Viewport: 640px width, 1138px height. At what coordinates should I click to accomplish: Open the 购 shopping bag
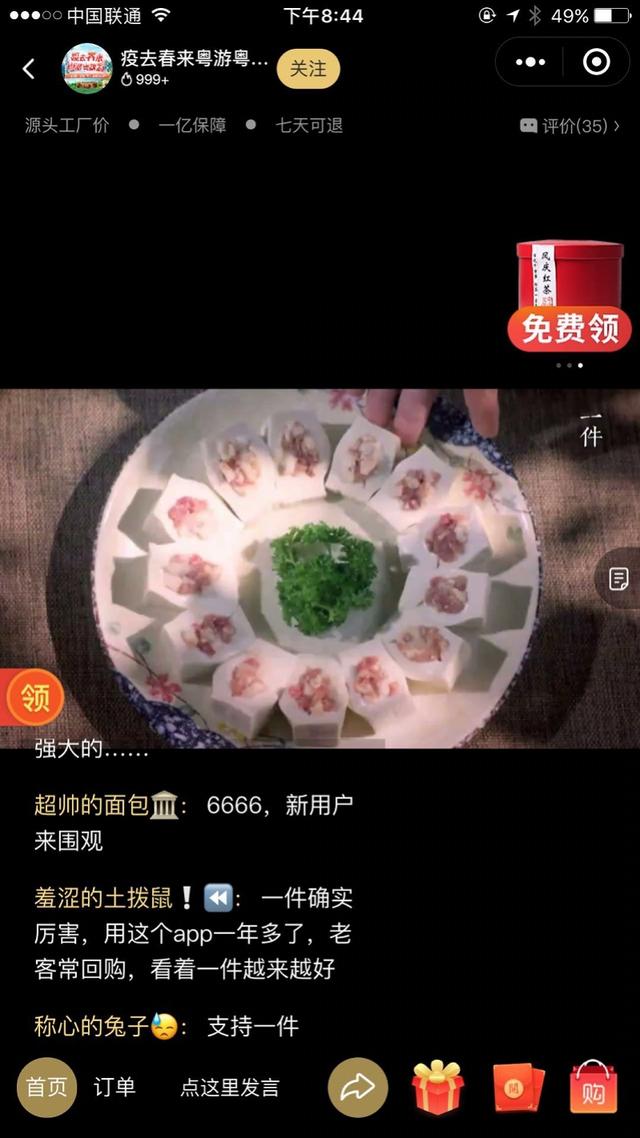pos(593,1088)
